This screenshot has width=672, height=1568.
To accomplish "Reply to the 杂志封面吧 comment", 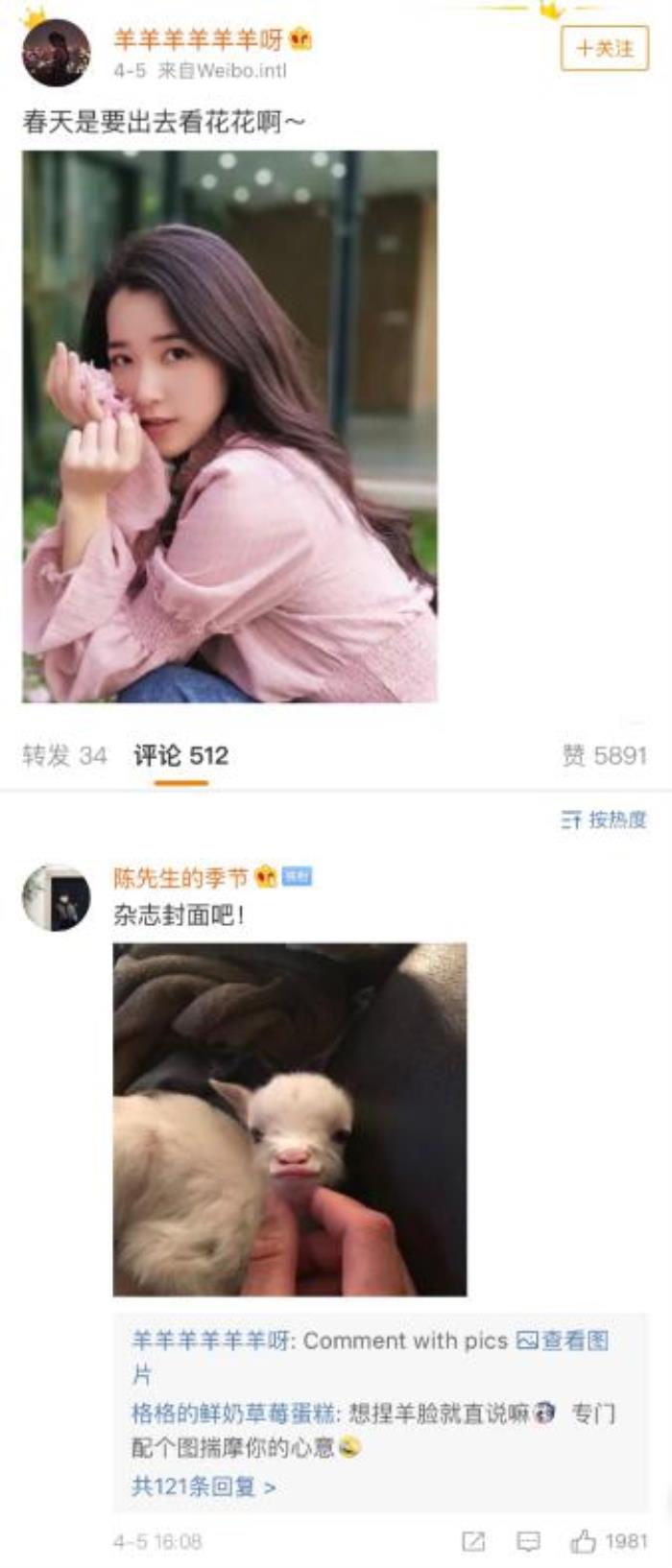I will coord(528,1541).
